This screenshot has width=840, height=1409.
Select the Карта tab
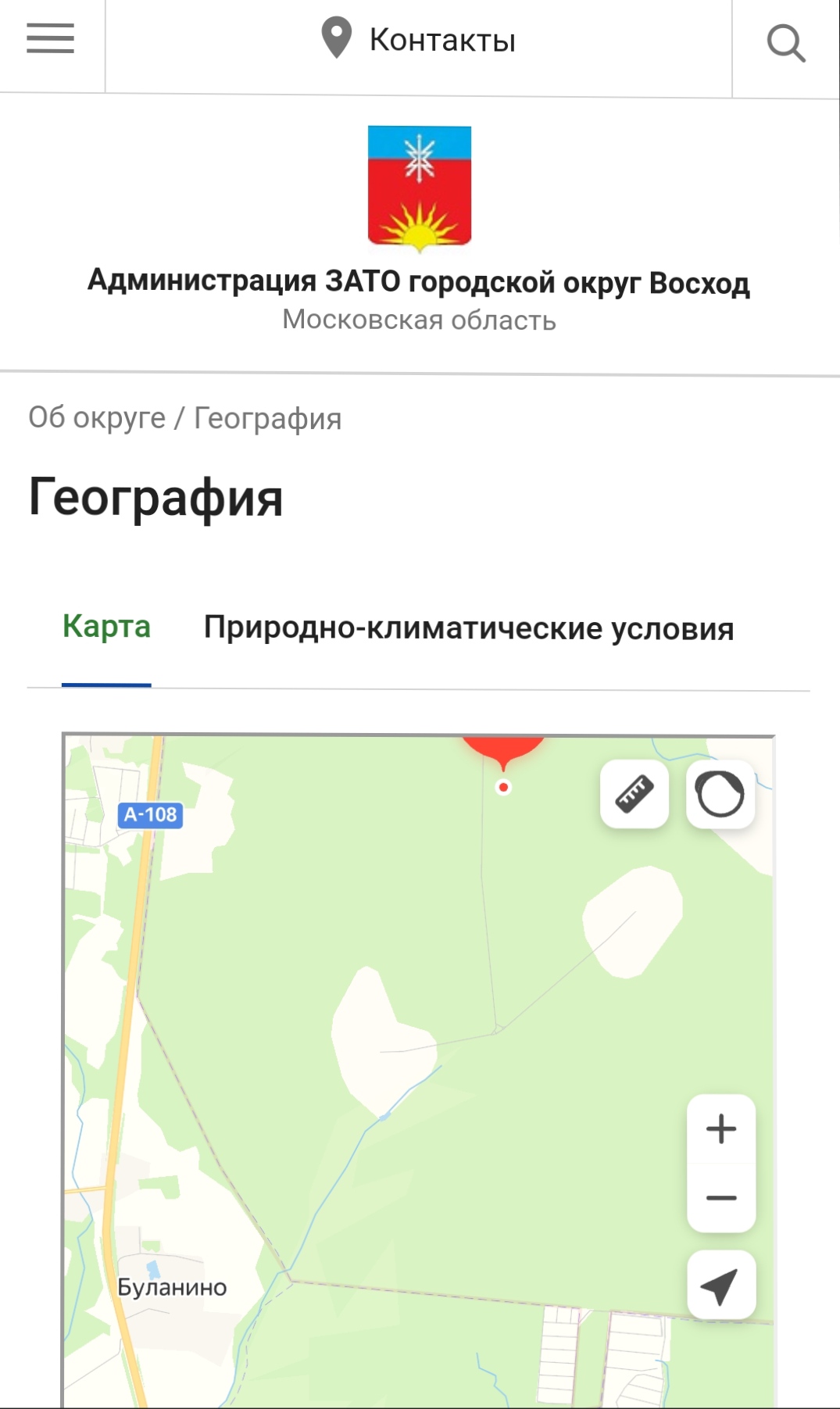106,627
